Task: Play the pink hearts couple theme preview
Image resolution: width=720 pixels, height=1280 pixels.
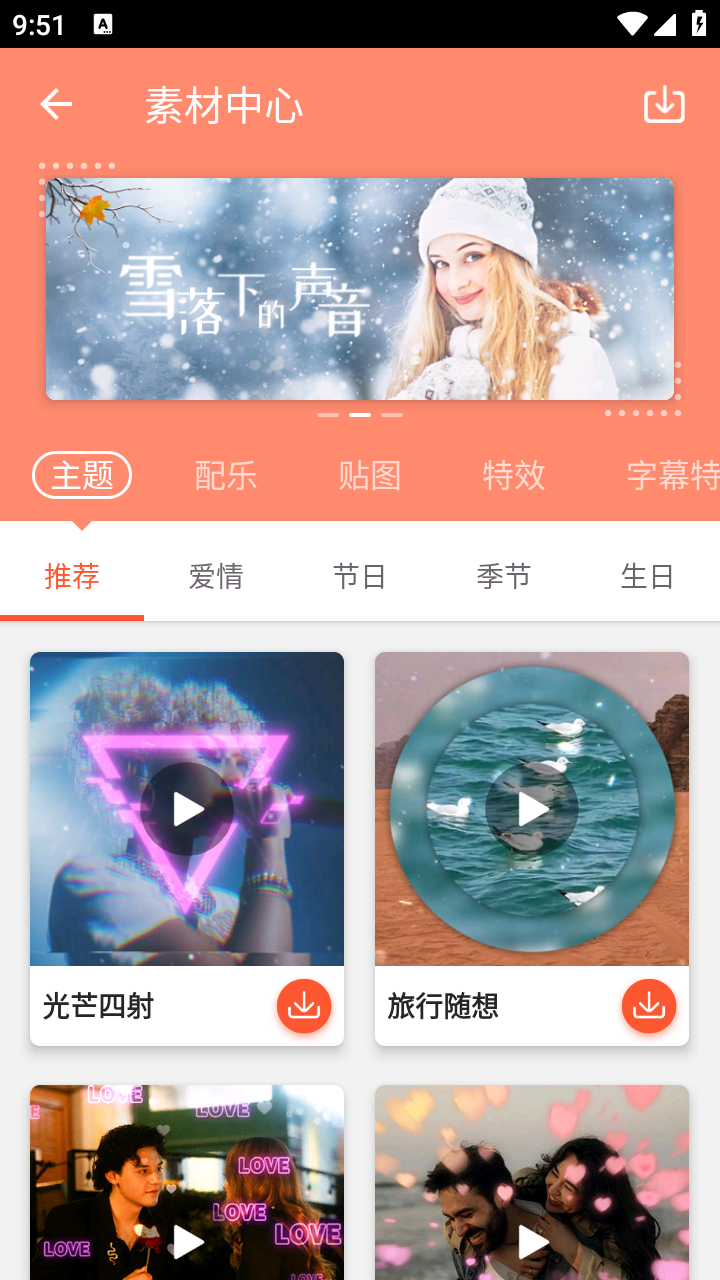Action: coord(531,1242)
